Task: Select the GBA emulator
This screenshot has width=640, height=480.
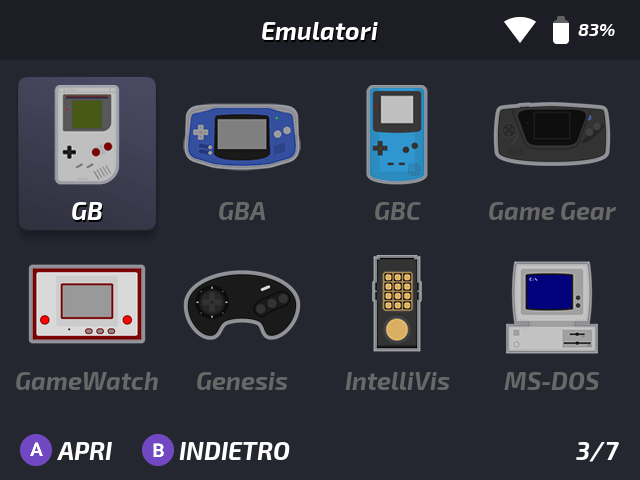Action: (x=242, y=153)
